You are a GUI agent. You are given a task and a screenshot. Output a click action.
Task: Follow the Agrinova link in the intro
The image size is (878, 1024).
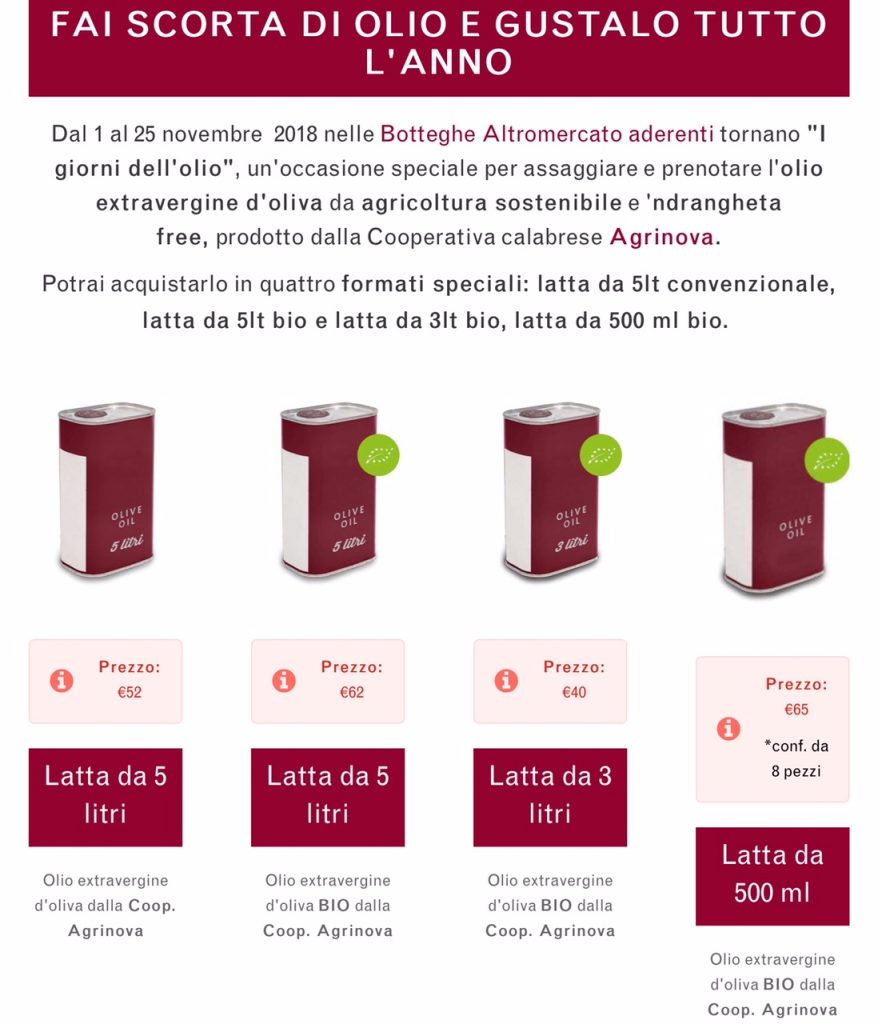click(x=663, y=238)
